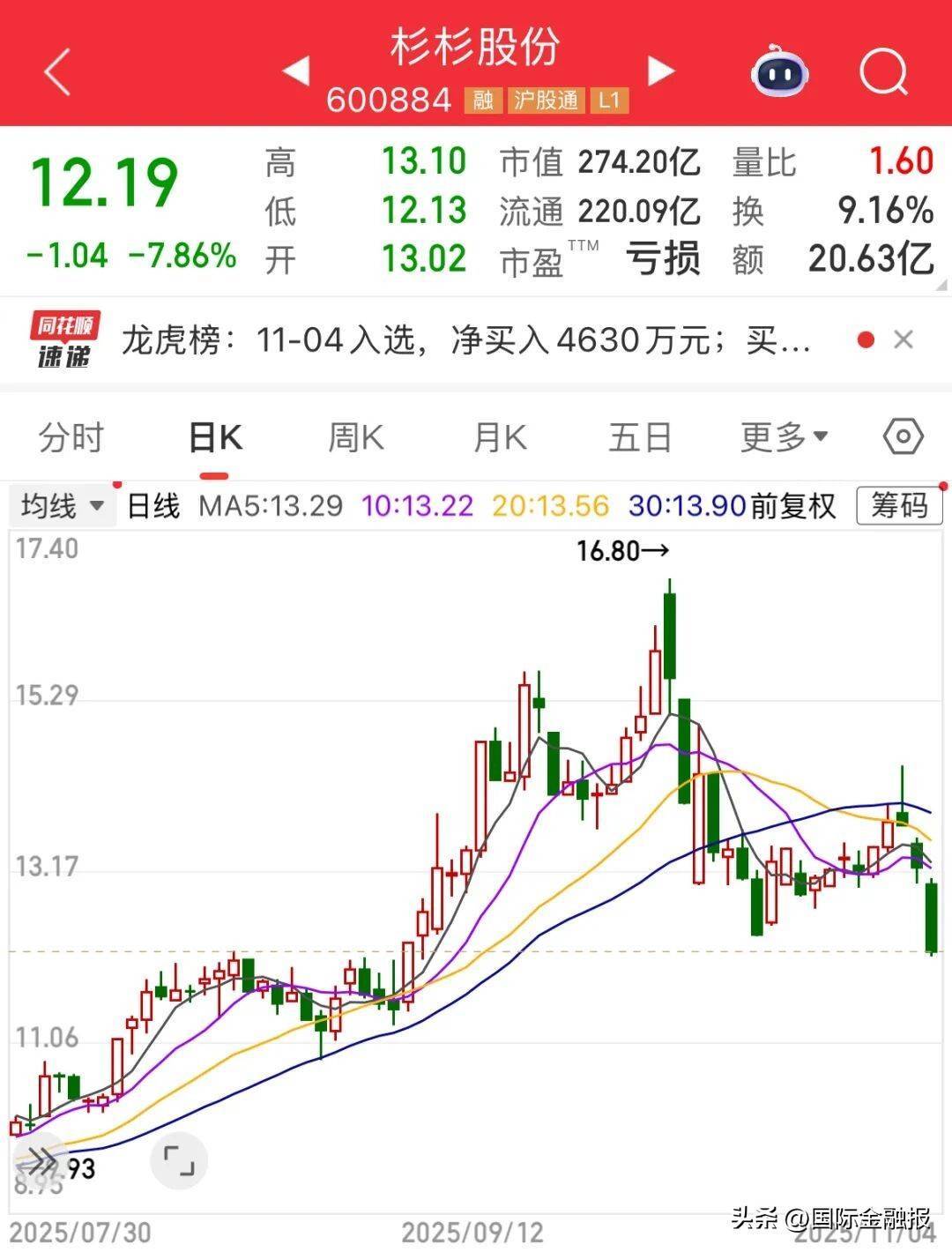The image size is (952, 1252).
Task: View the 五日 chart
Action: click(x=640, y=437)
